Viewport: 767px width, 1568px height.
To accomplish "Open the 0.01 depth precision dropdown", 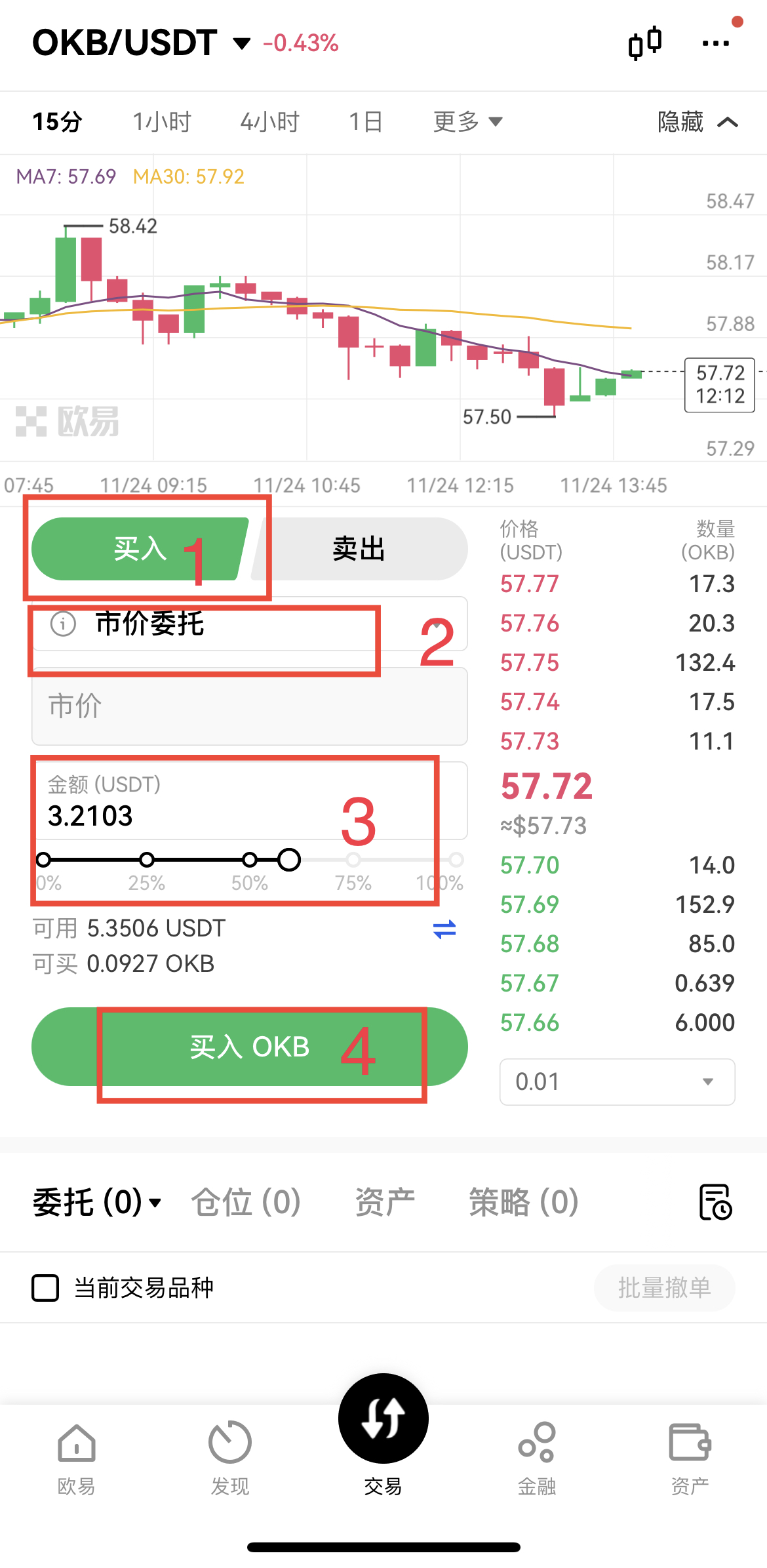I will tap(617, 1081).
